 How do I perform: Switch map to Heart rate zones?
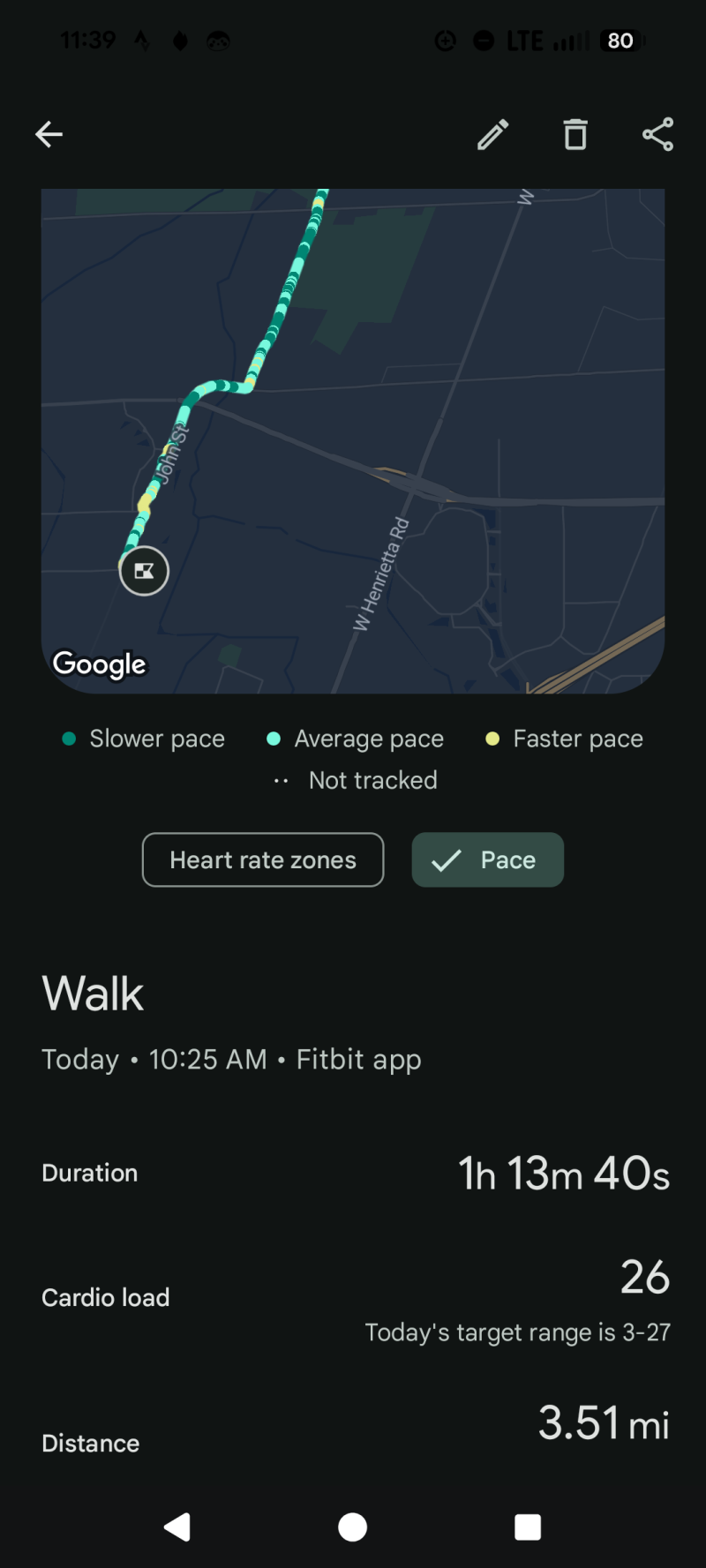coord(263,859)
